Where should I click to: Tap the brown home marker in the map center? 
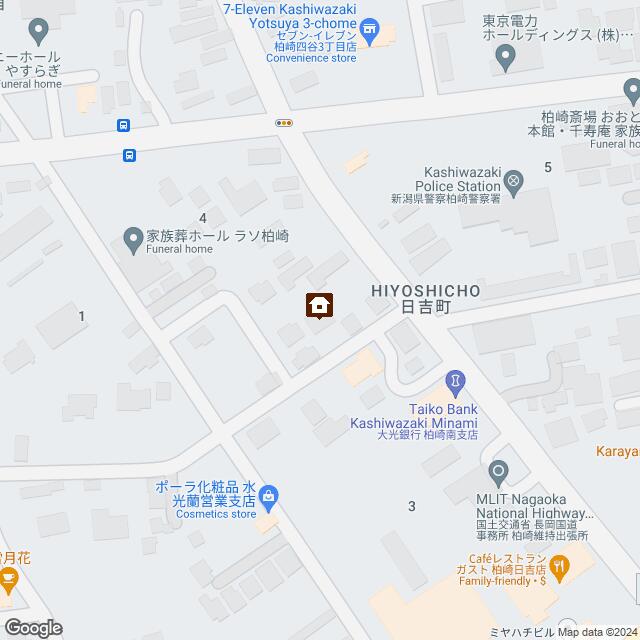[319, 305]
